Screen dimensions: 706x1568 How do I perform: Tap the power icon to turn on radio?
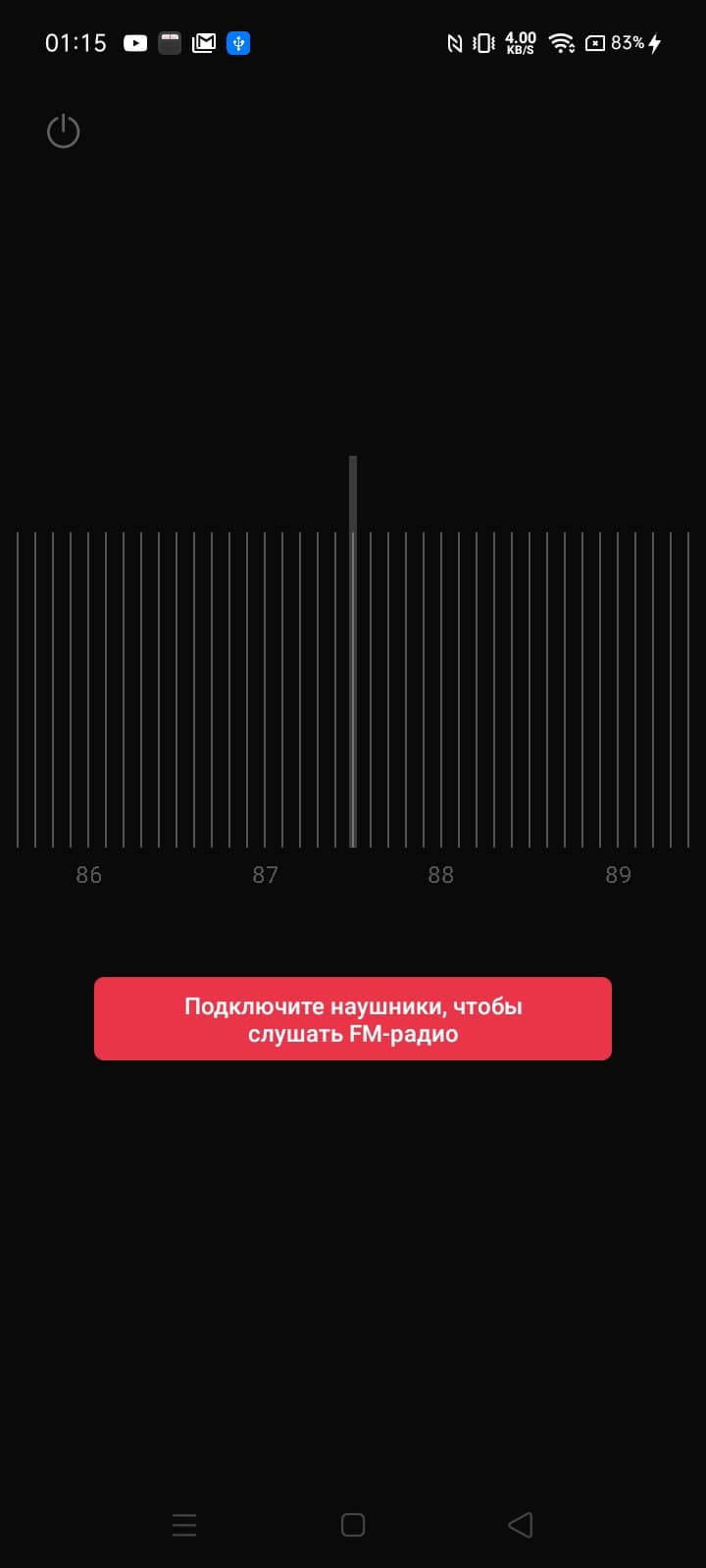63,131
